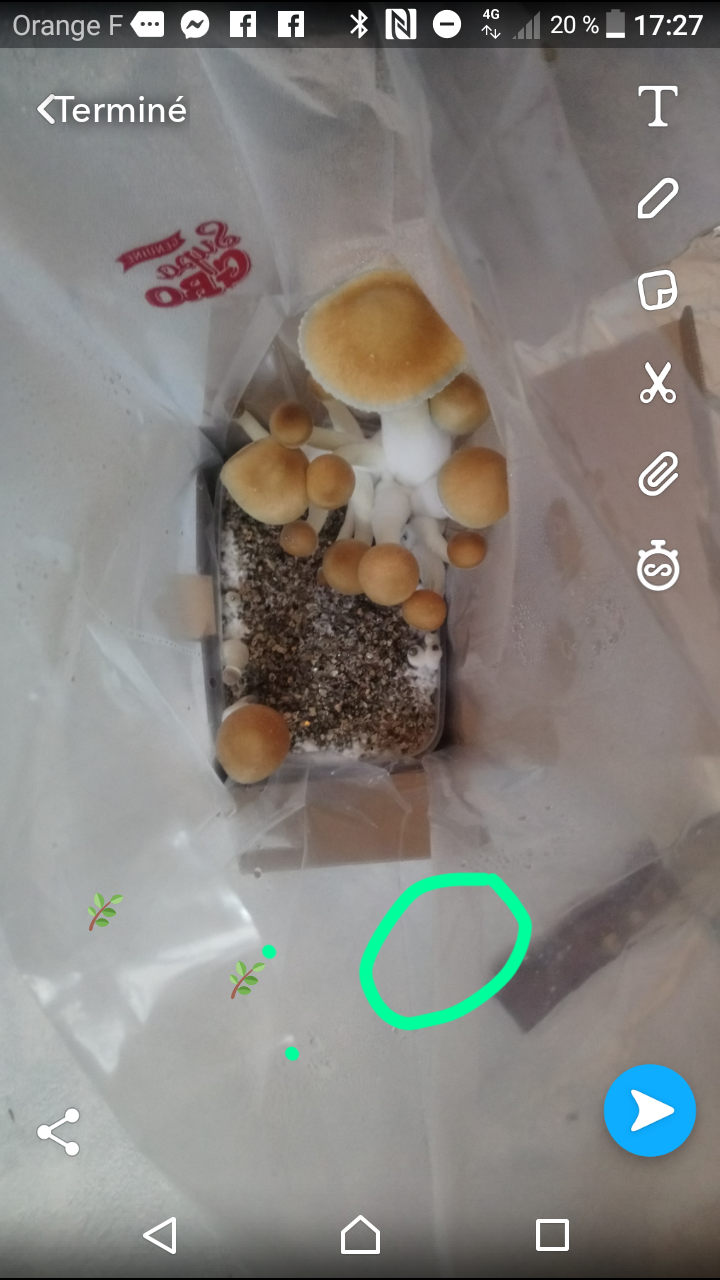This screenshot has width=720, height=1280.
Task: Open the recent apps overview
Action: [552, 1235]
